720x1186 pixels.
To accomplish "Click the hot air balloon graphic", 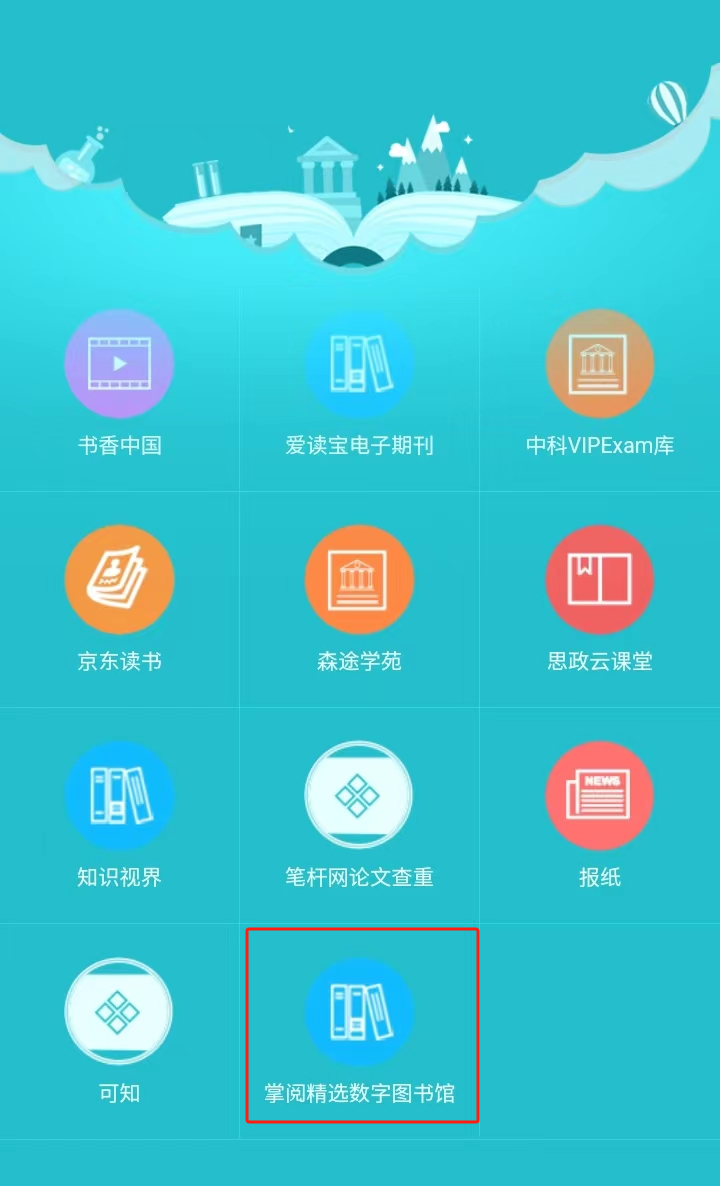I will pyautogui.click(x=666, y=100).
